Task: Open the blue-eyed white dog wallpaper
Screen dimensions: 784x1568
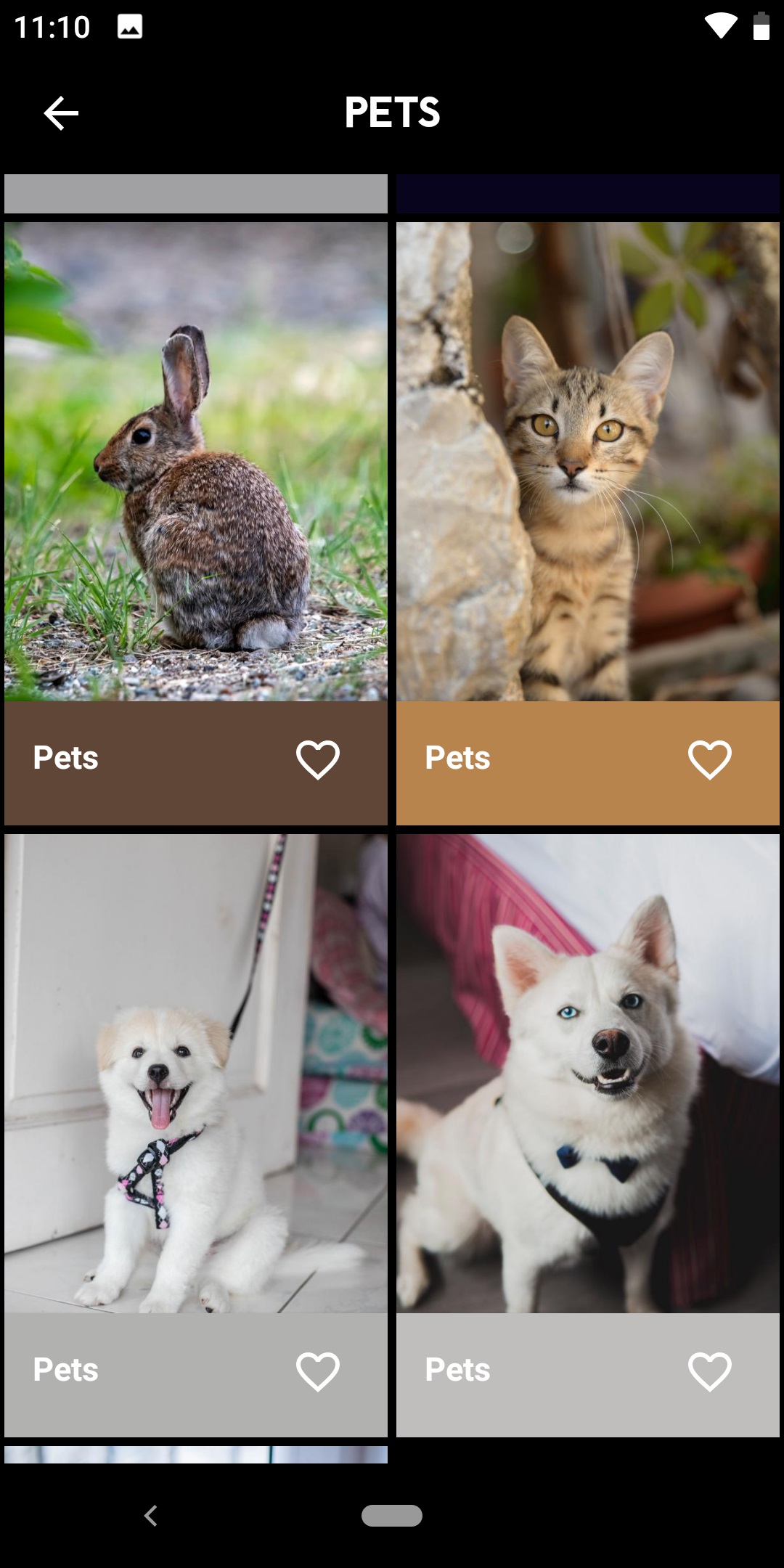Action: [x=588, y=1074]
